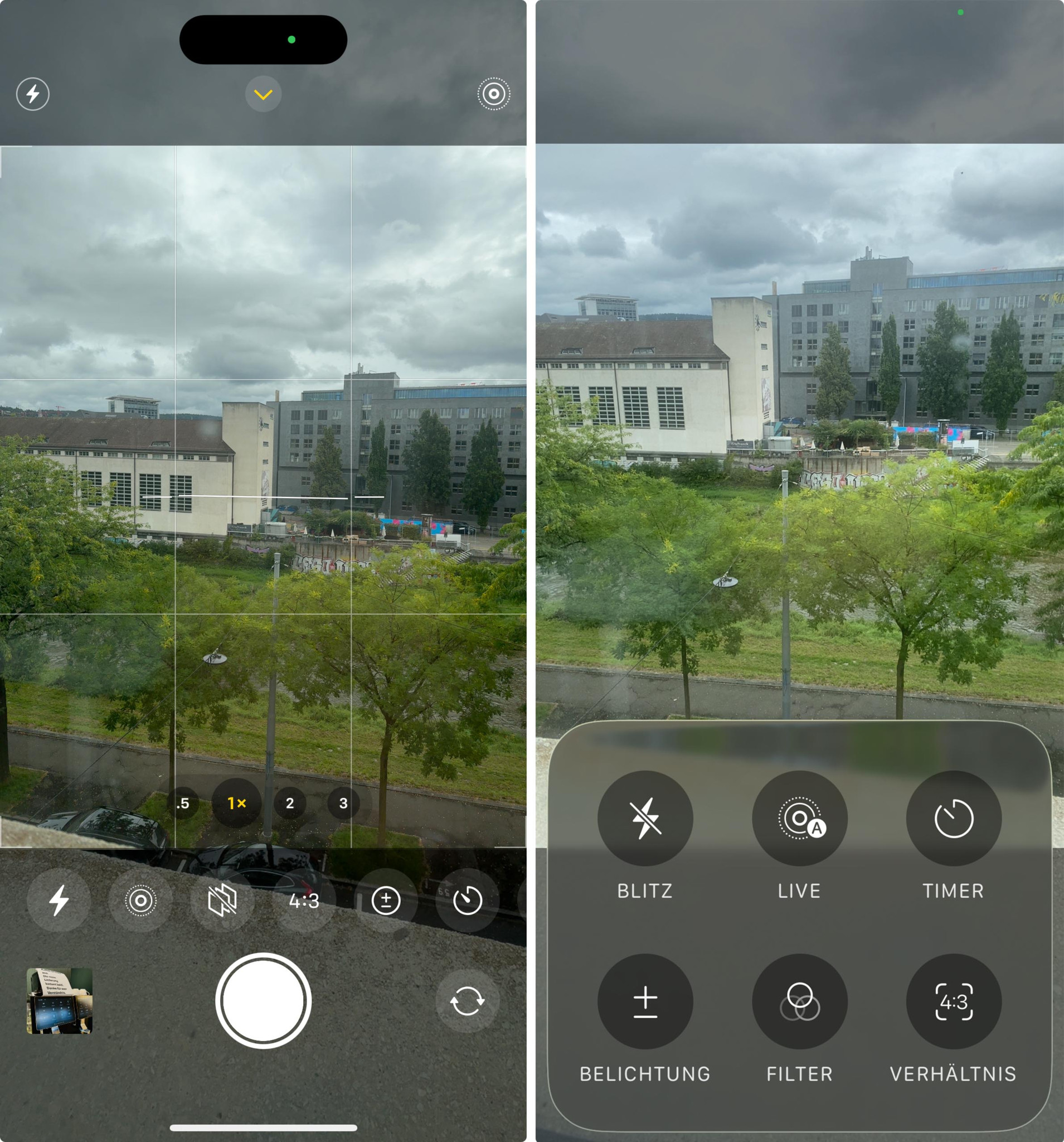Screen dimensions: 1064x1142
Task: Open the ± exposure control in the settings row
Action: coord(386,900)
